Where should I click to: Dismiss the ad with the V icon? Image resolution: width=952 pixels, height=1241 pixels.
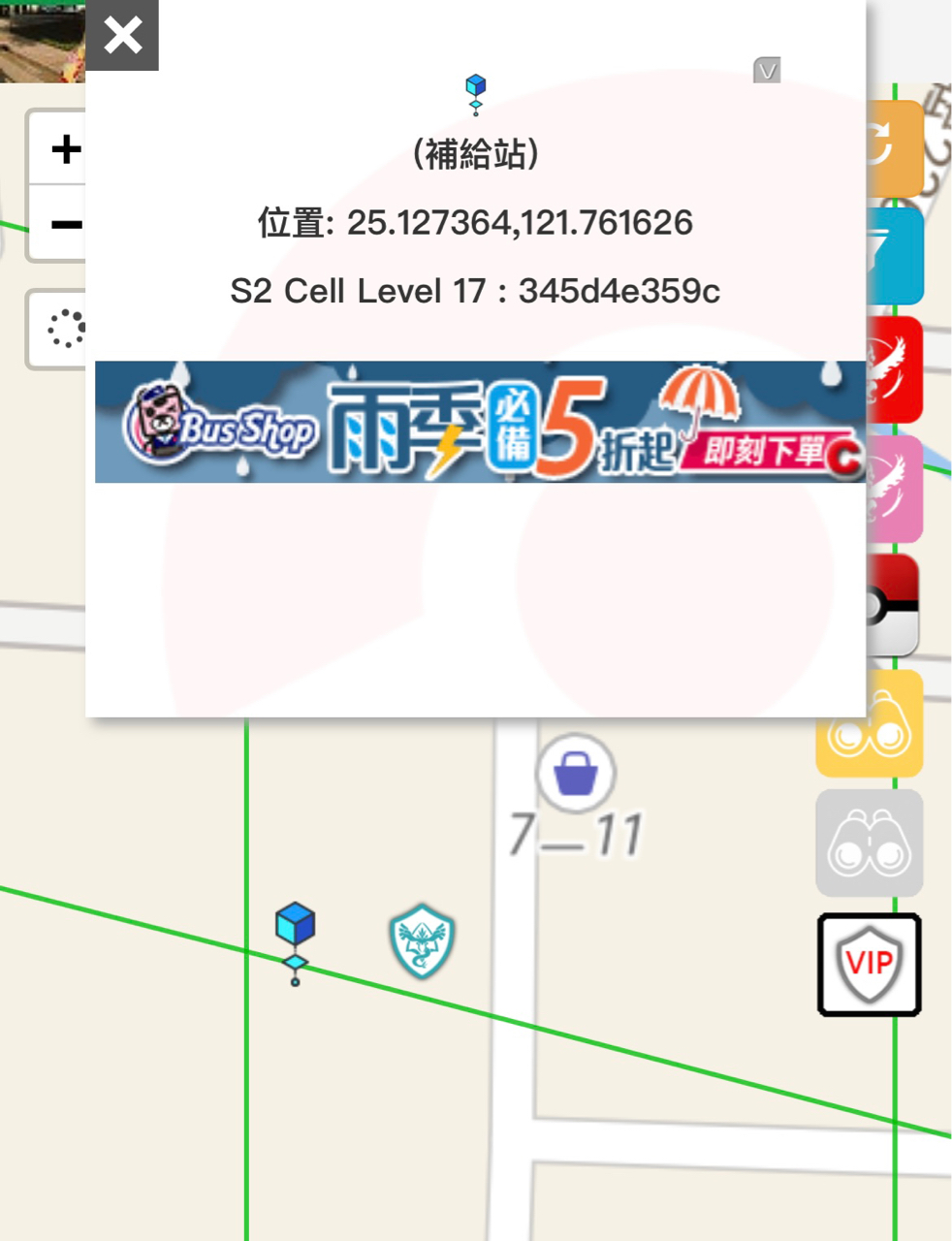(767, 70)
